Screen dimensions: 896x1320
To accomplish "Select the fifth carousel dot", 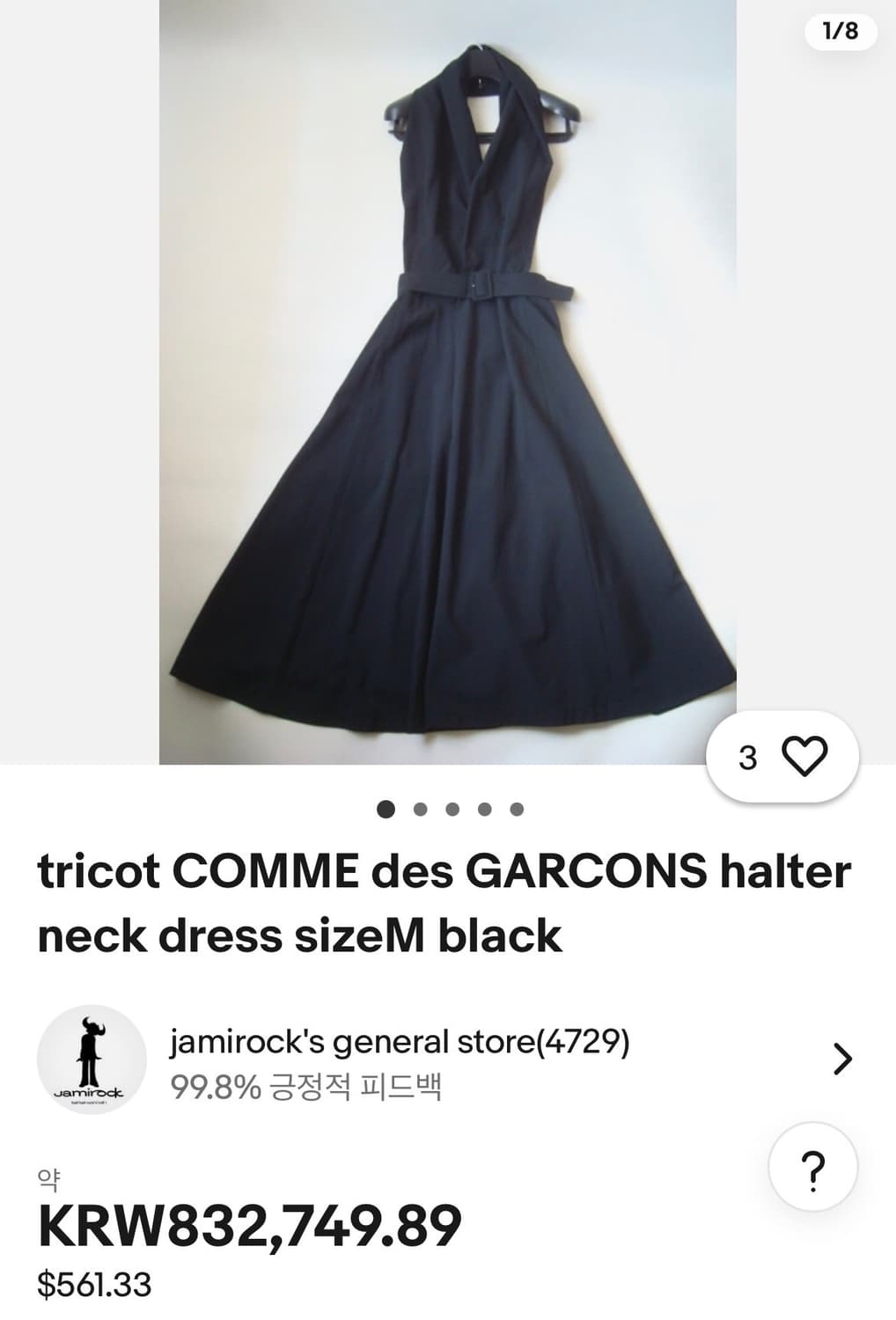I will tap(515, 806).
